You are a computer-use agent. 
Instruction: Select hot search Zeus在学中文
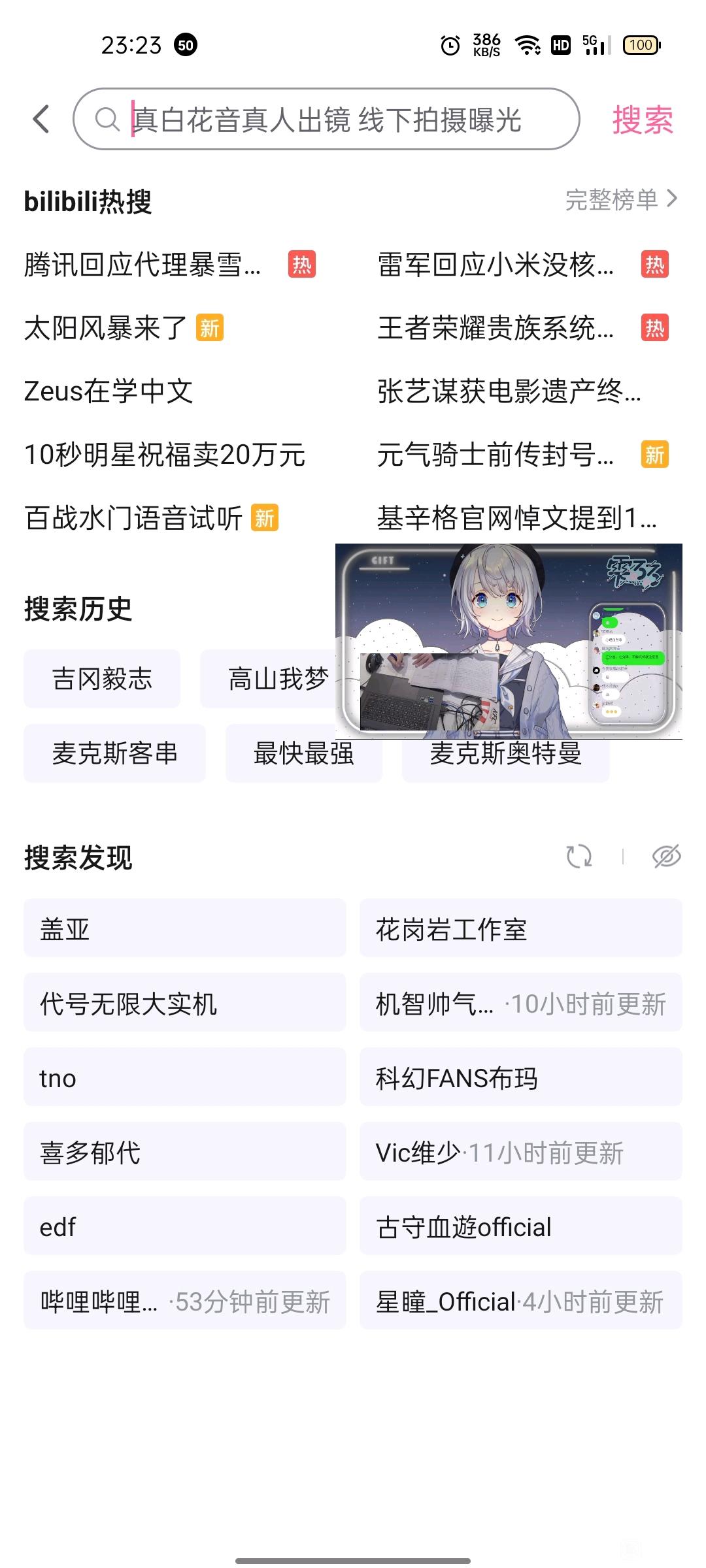point(109,391)
